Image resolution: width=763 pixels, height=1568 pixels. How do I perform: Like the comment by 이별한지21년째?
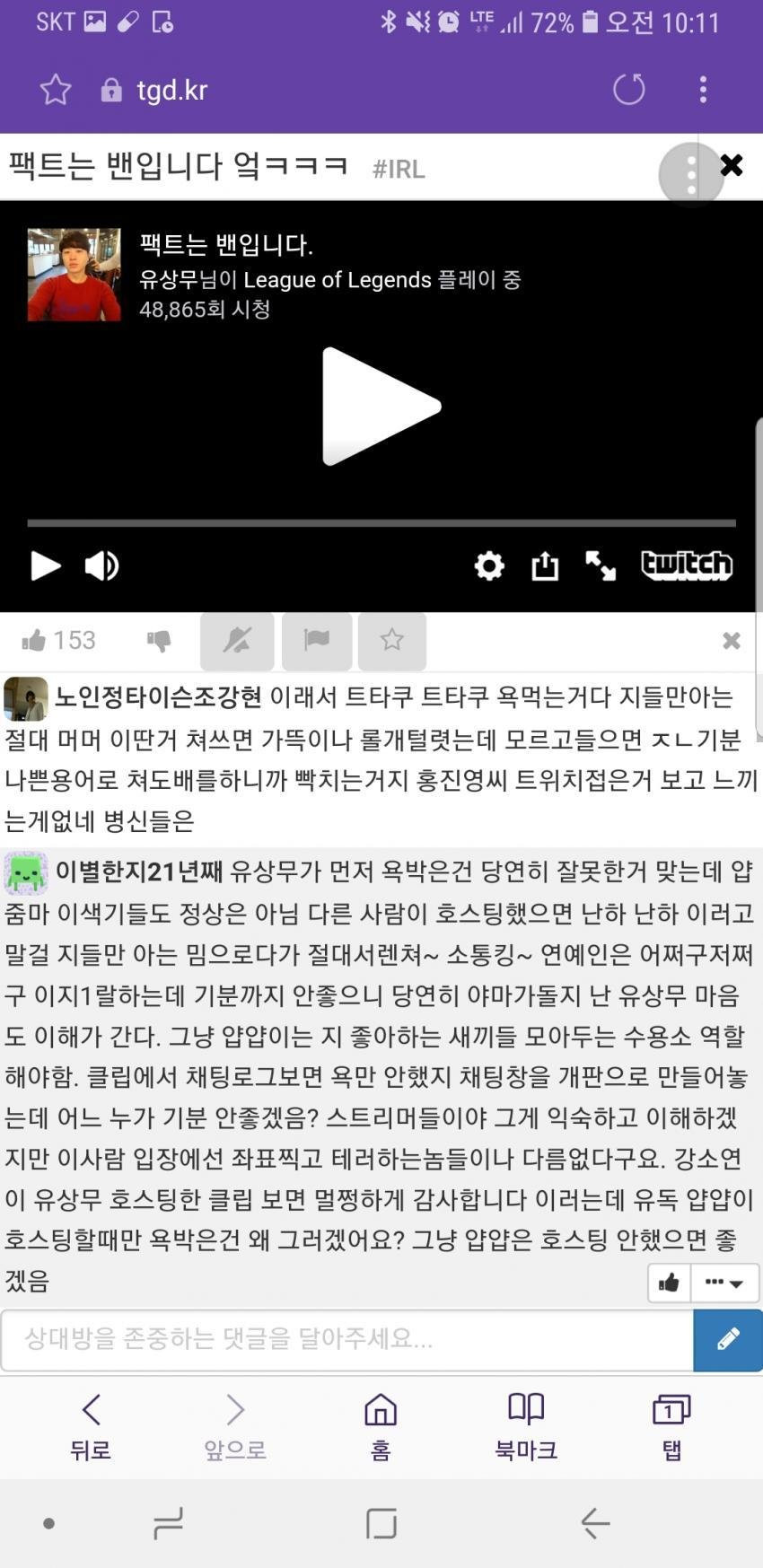(x=669, y=1283)
